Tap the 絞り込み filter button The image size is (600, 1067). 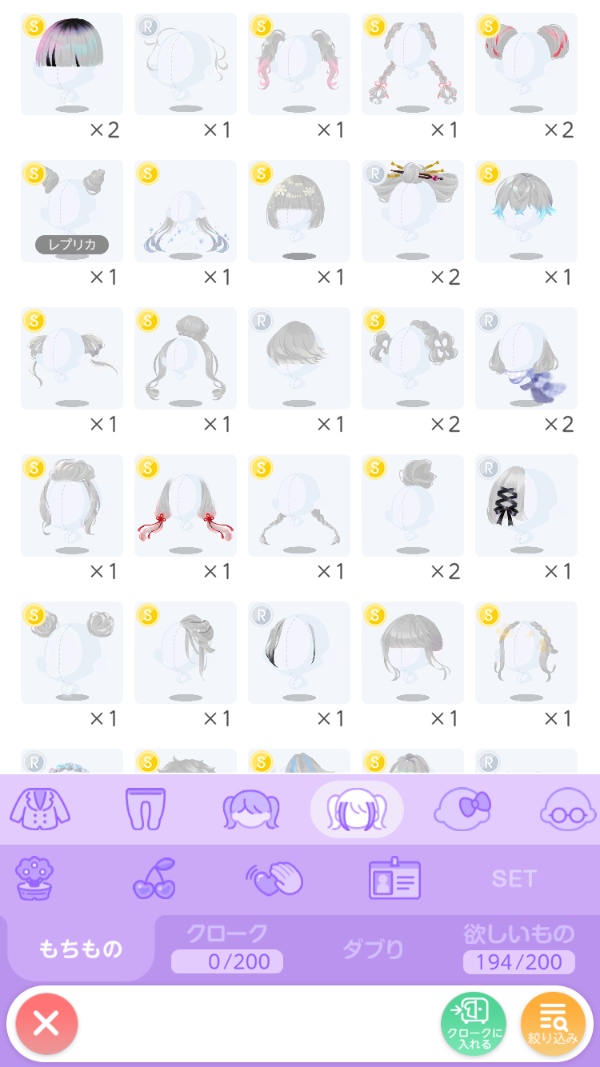coord(553,1024)
